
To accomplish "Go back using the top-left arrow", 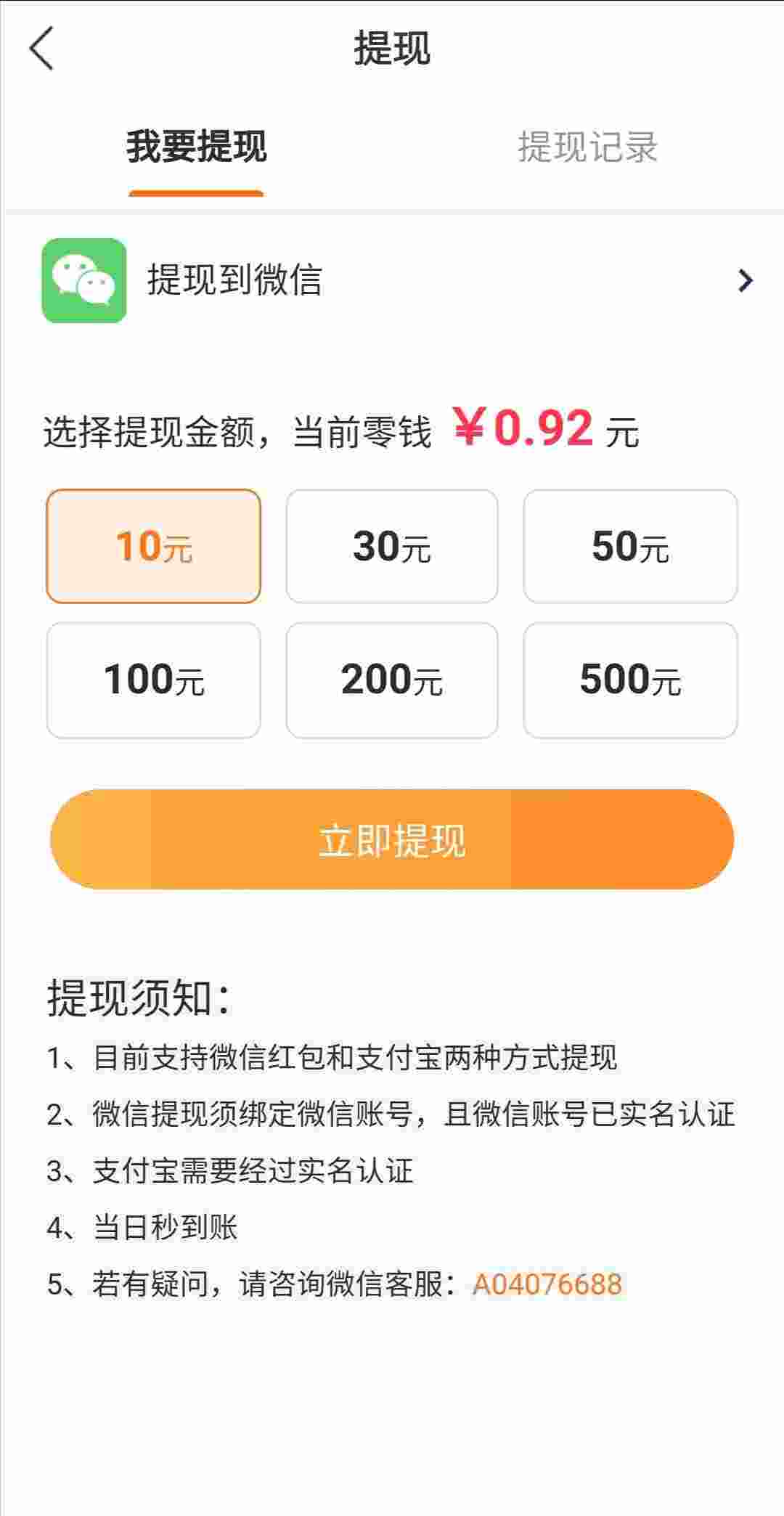I will pyautogui.click(x=41, y=48).
